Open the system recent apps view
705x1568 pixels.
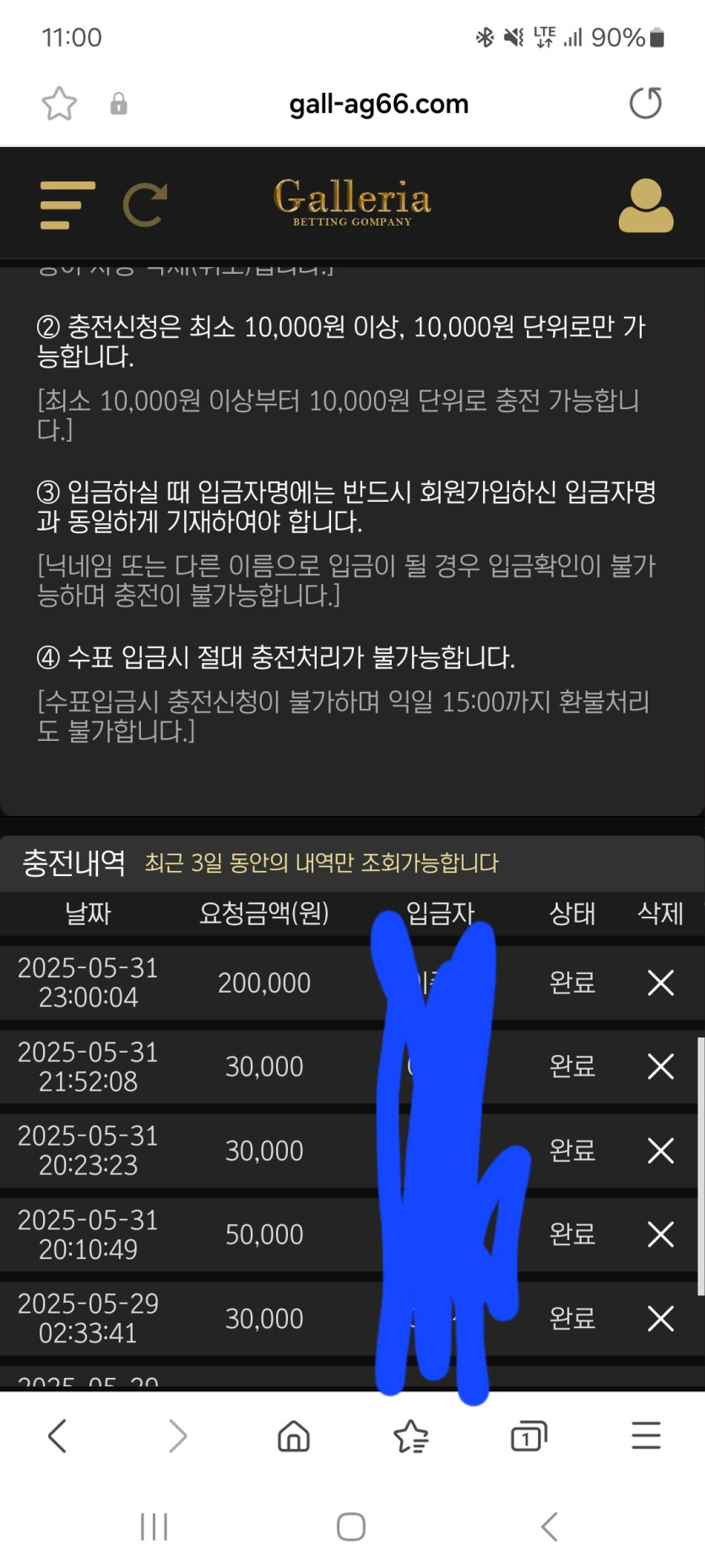(154, 1527)
